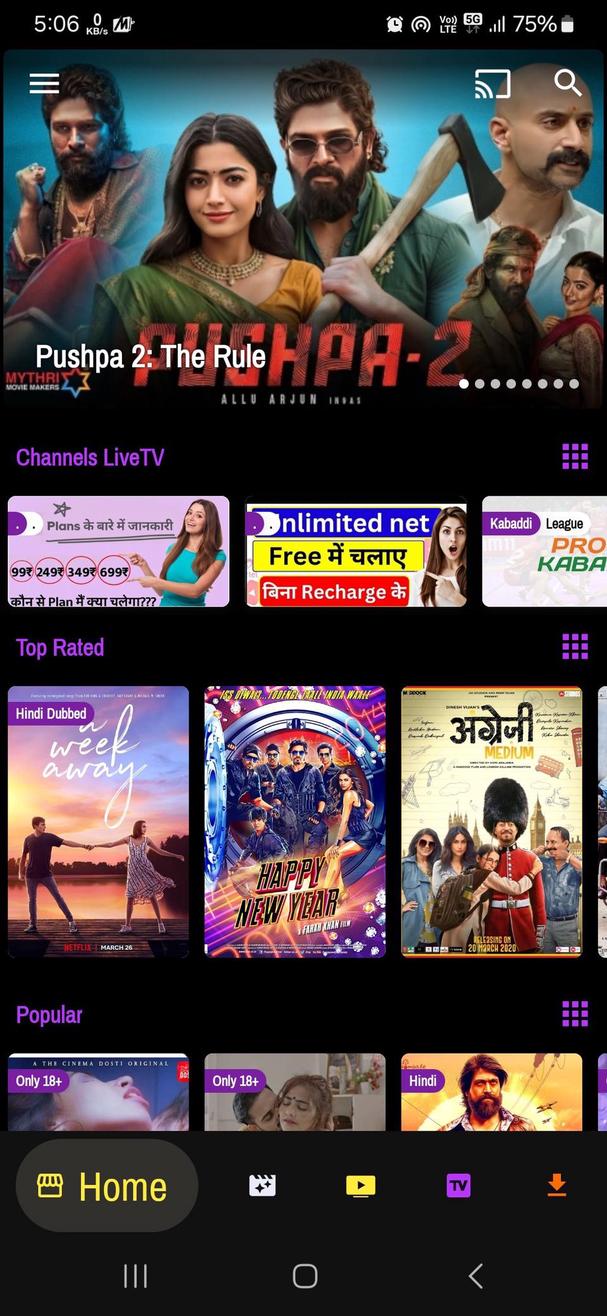607x1316 pixels.
Task: Open the Happy New Year movie poster
Action: [x=295, y=822]
